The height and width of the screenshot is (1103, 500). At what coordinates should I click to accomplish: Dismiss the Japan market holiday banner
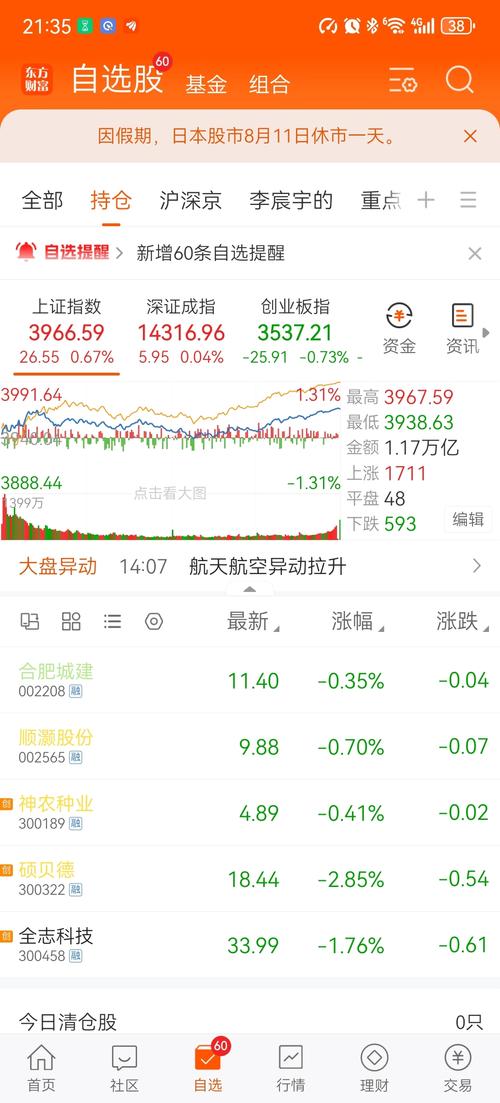470,136
